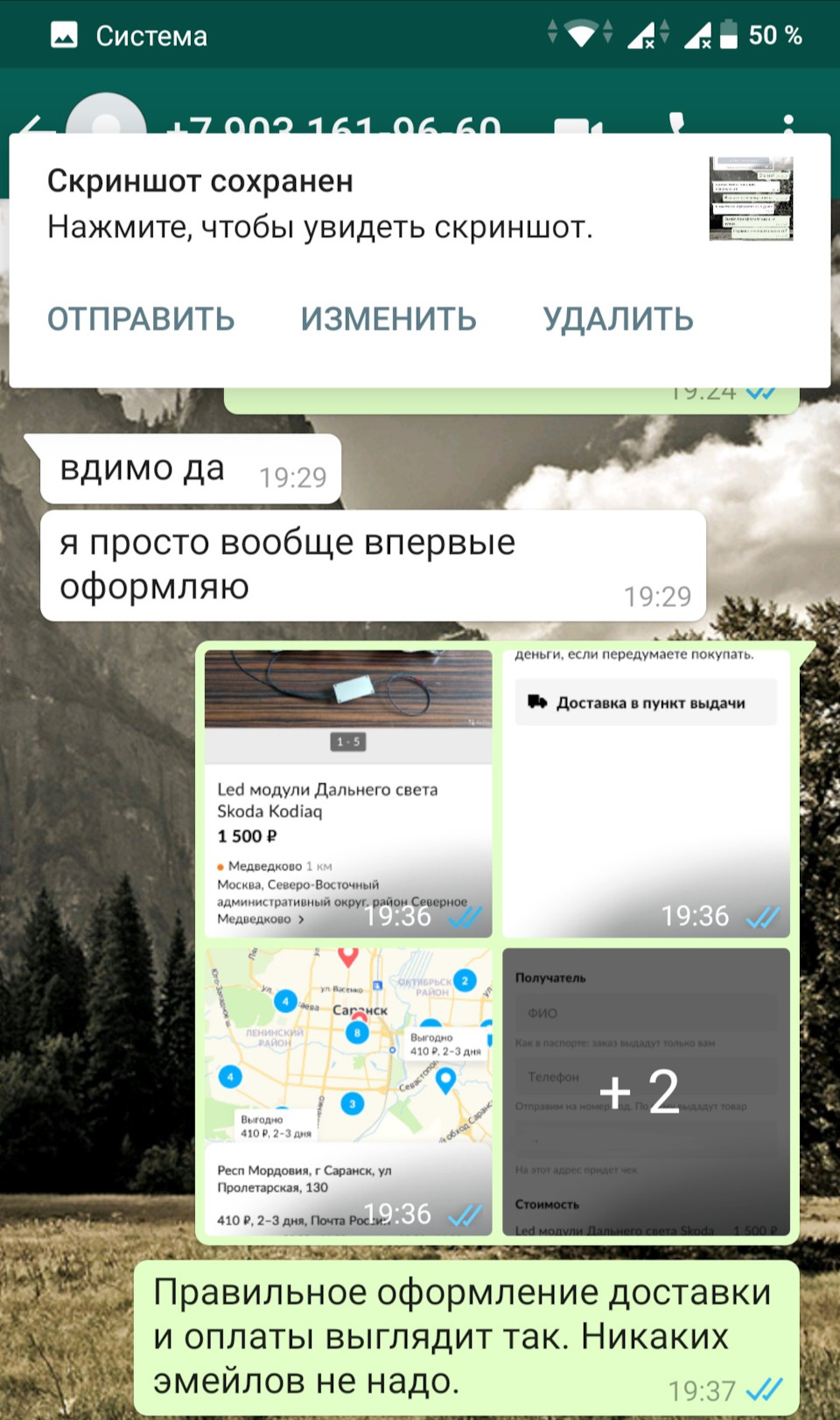
Task: Open the Доставка в пункт выдачи image
Action: [x=647, y=793]
